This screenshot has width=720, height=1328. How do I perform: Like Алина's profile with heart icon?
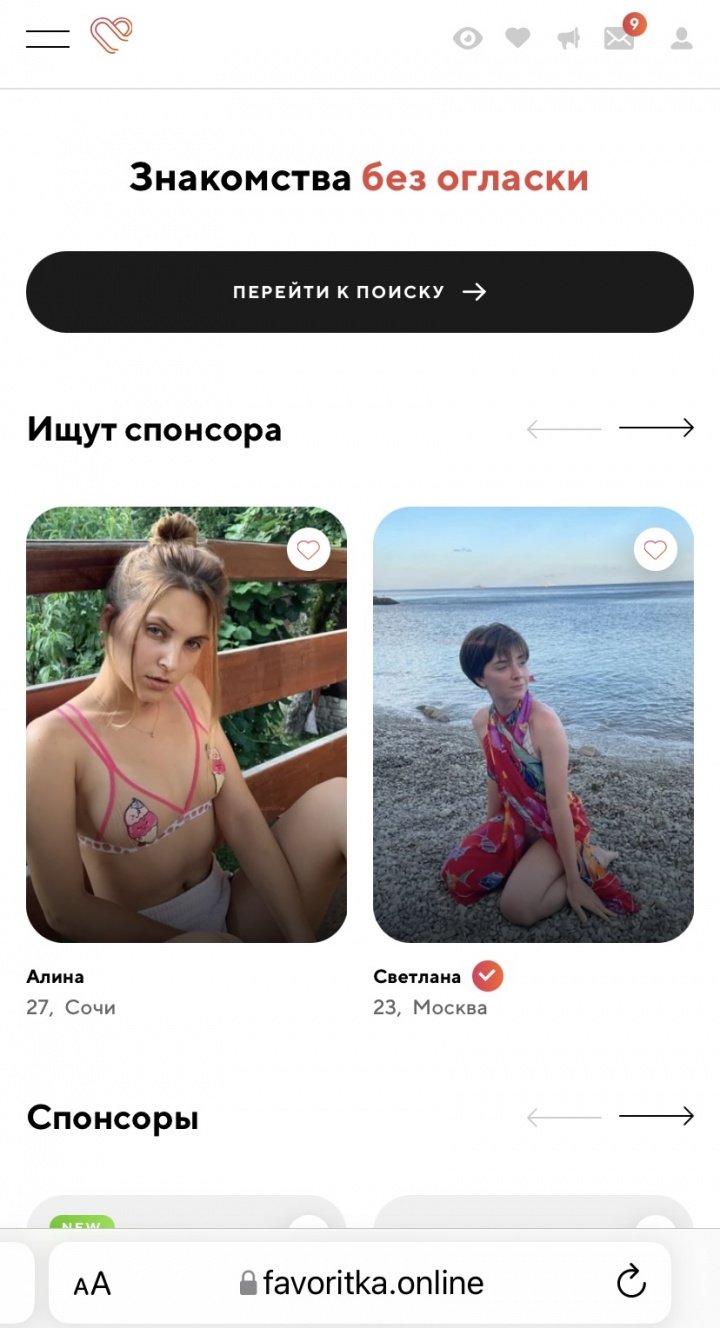tap(308, 549)
